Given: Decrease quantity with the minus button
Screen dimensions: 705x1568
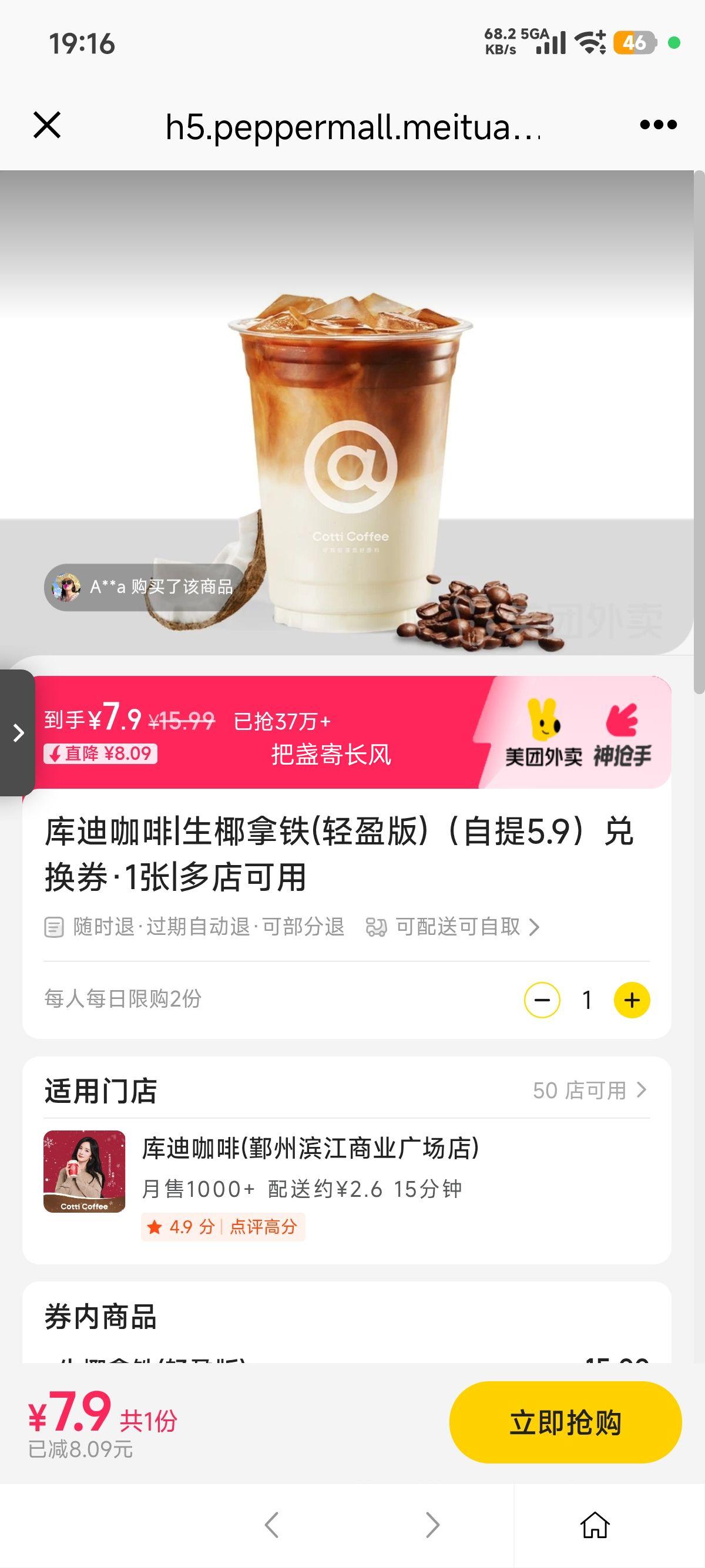Looking at the screenshot, I should click(541, 999).
